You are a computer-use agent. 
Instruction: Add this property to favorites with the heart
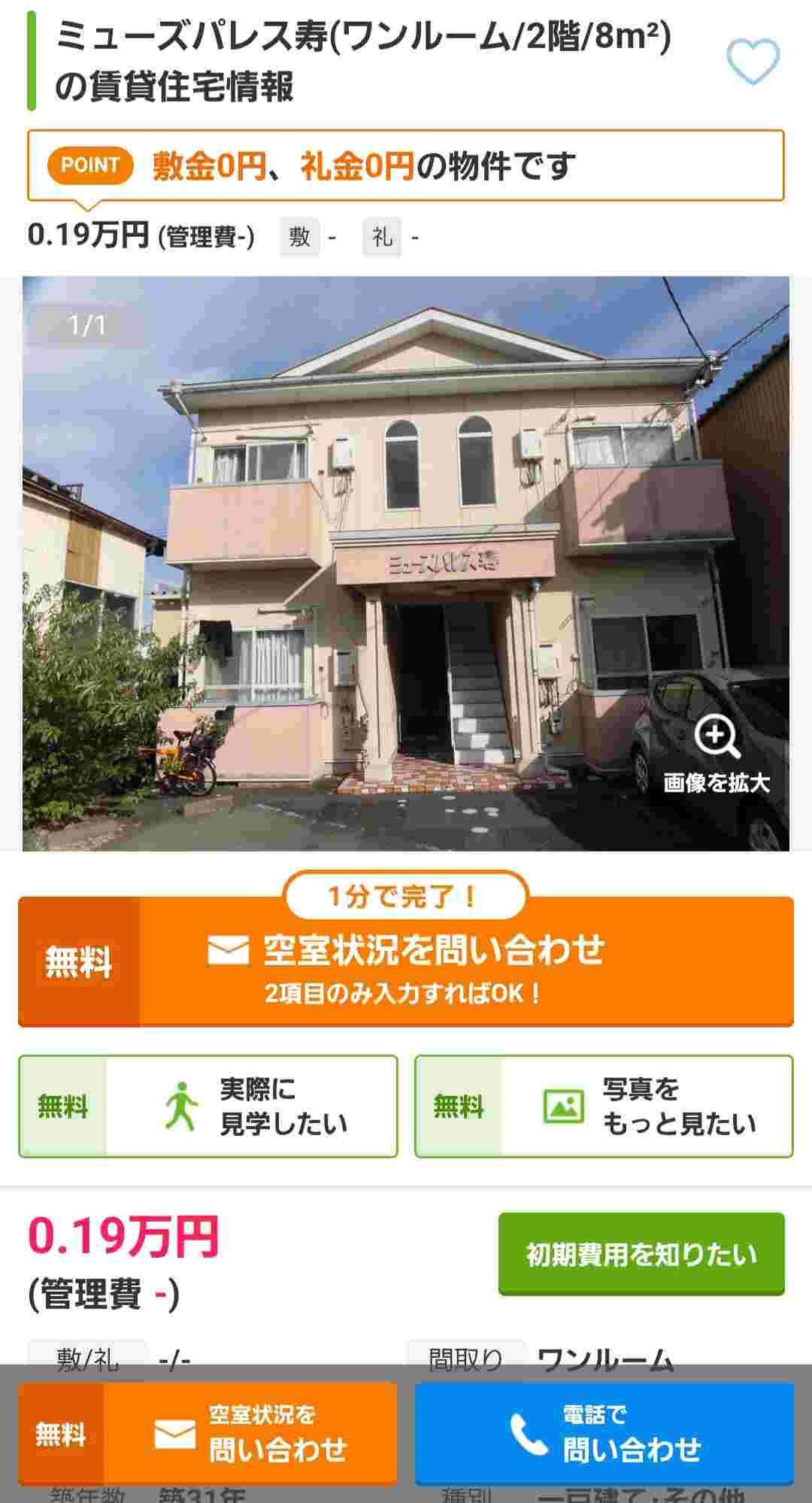[753, 62]
